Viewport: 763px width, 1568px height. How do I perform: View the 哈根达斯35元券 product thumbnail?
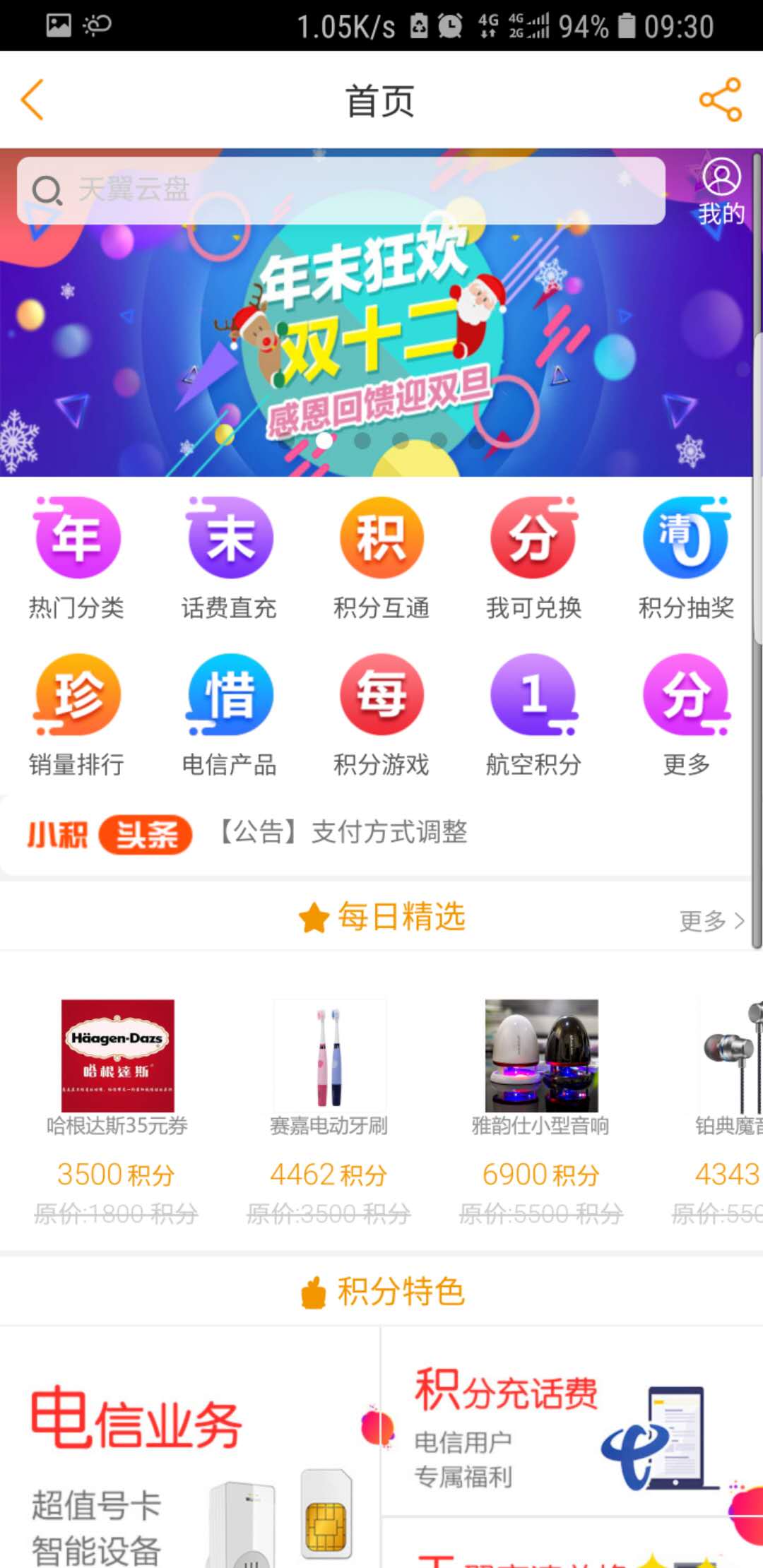(x=117, y=1057)
